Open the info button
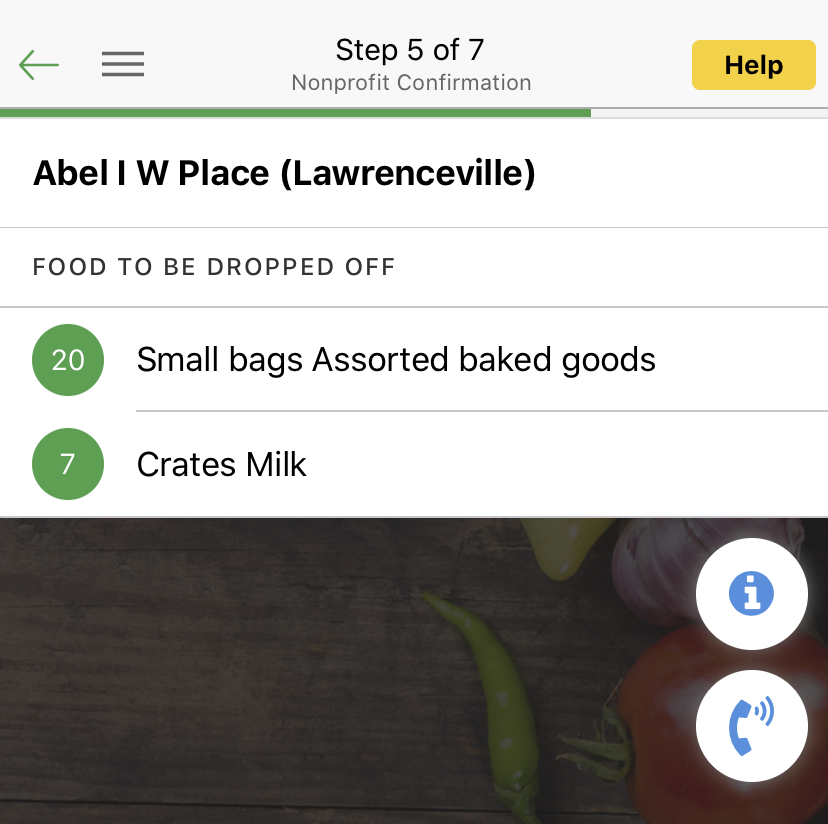The height and width of the screenshot is (824, 828). tap(752, 593)
